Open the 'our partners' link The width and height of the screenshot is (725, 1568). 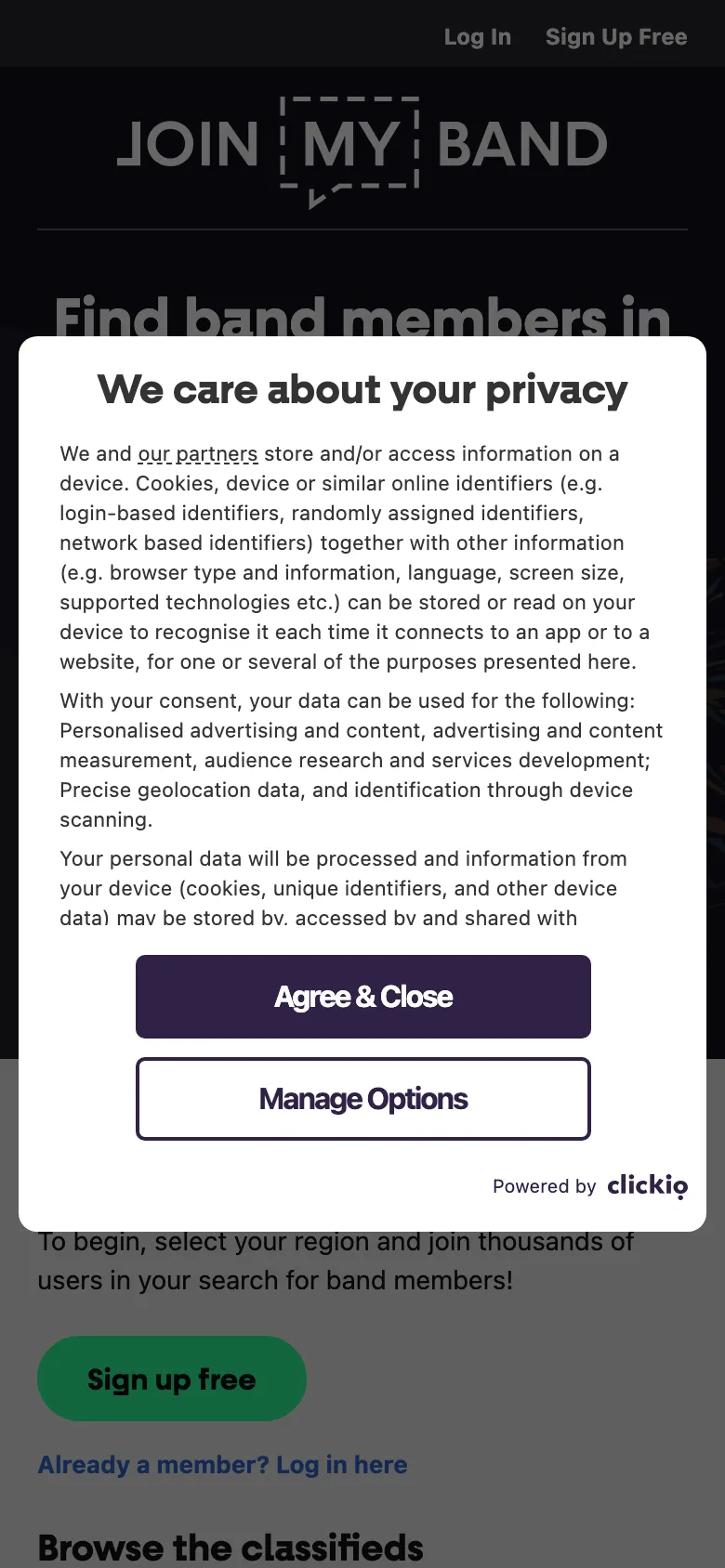[198, 454]
